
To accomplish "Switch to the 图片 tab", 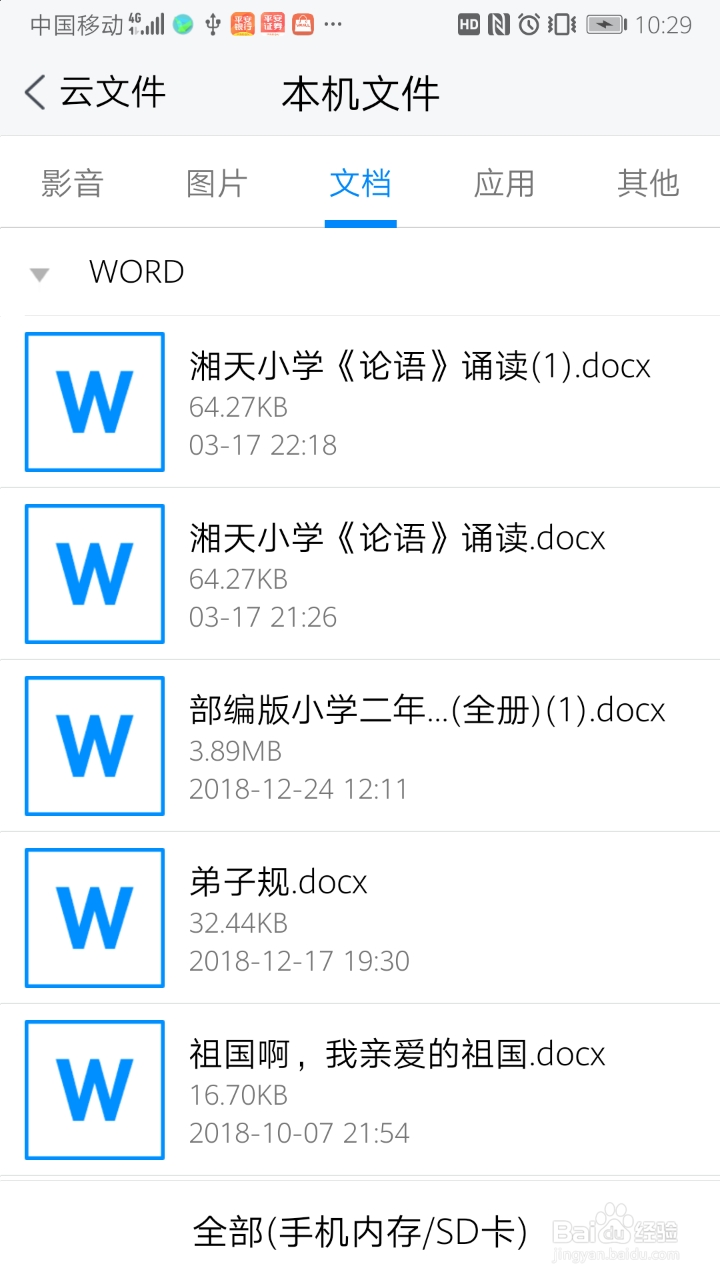I will 216,183.
